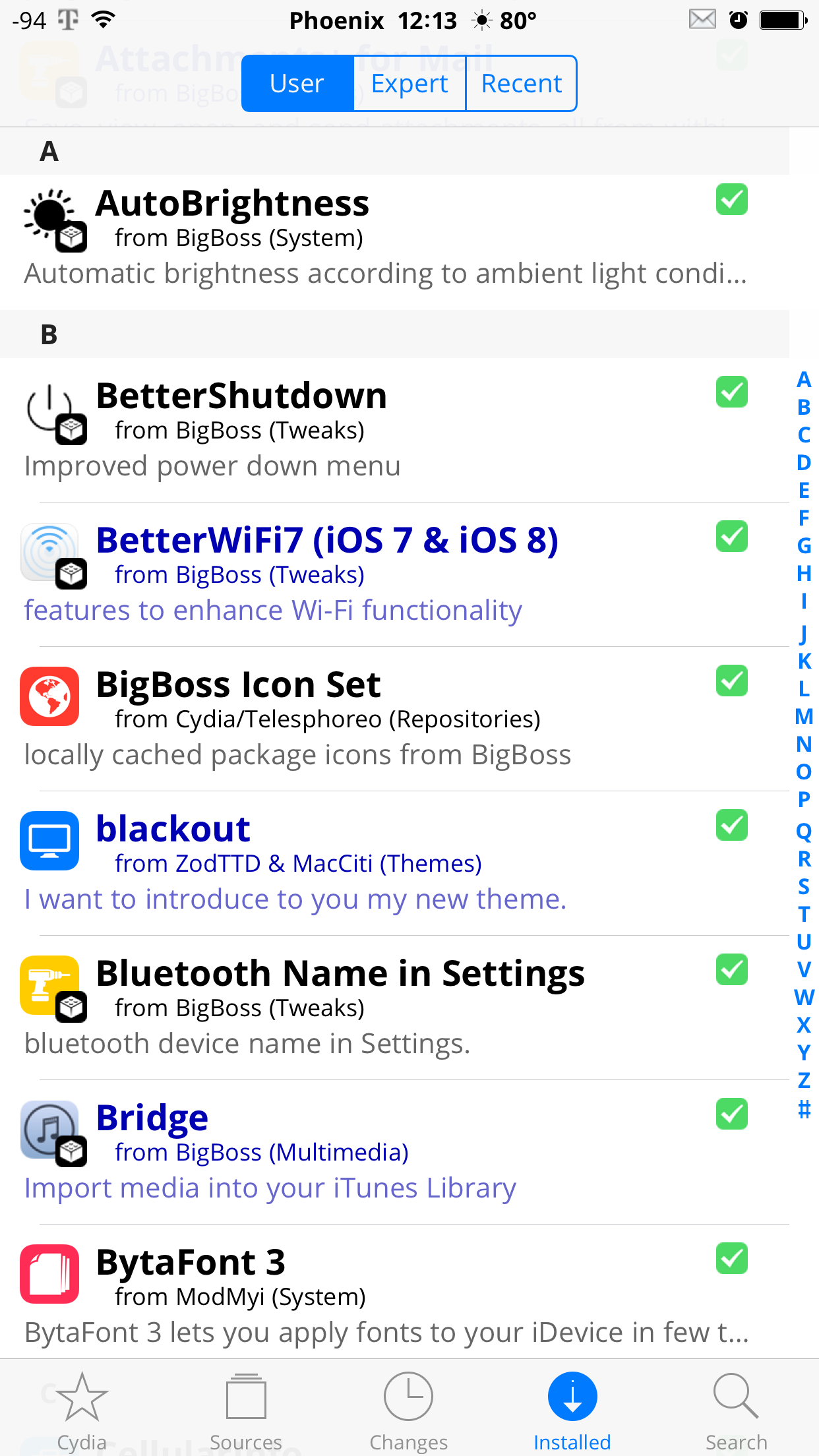Open the BigBoss Icon Set package
The width and height of the screenshot is (819, 1456).
tap(394, 719)
